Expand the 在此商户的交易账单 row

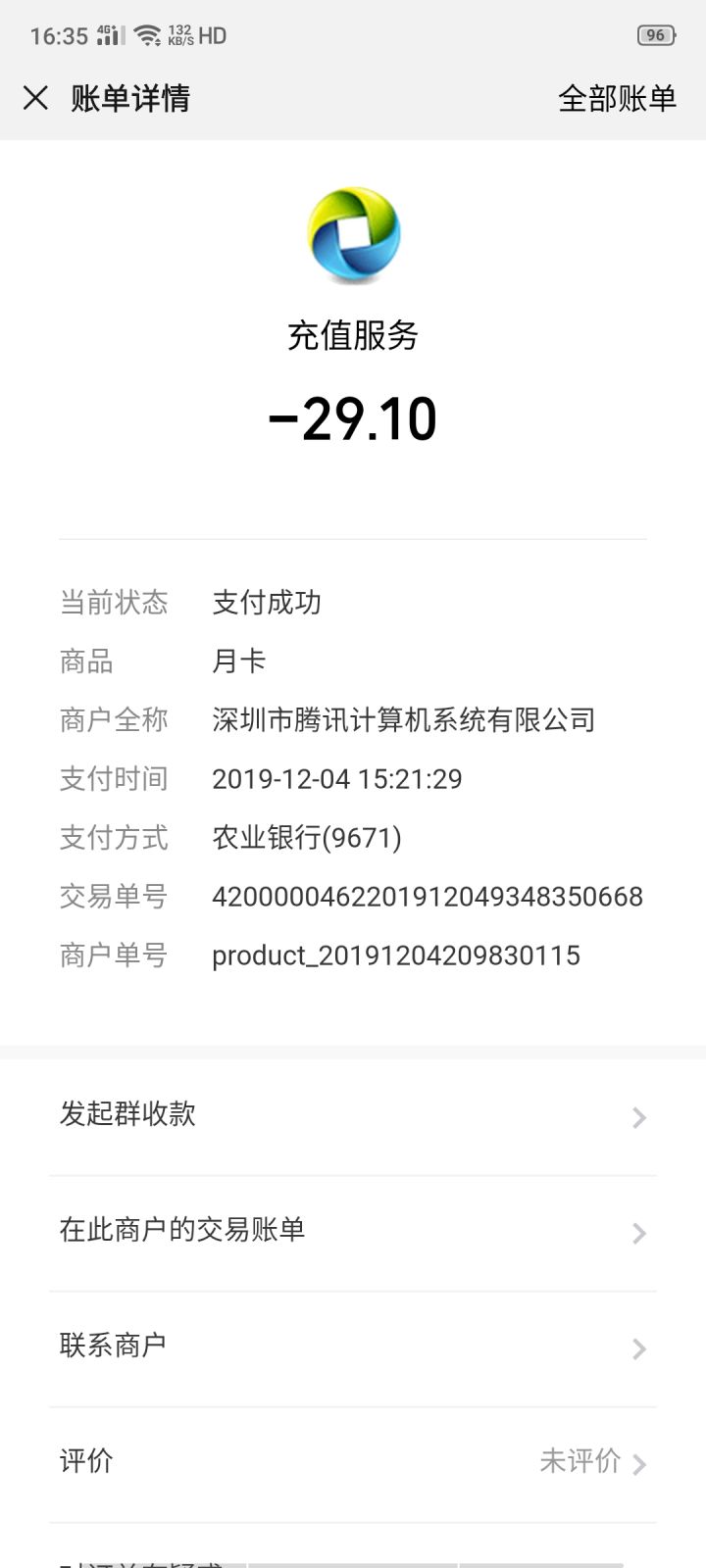click(x=638, y=1233)
